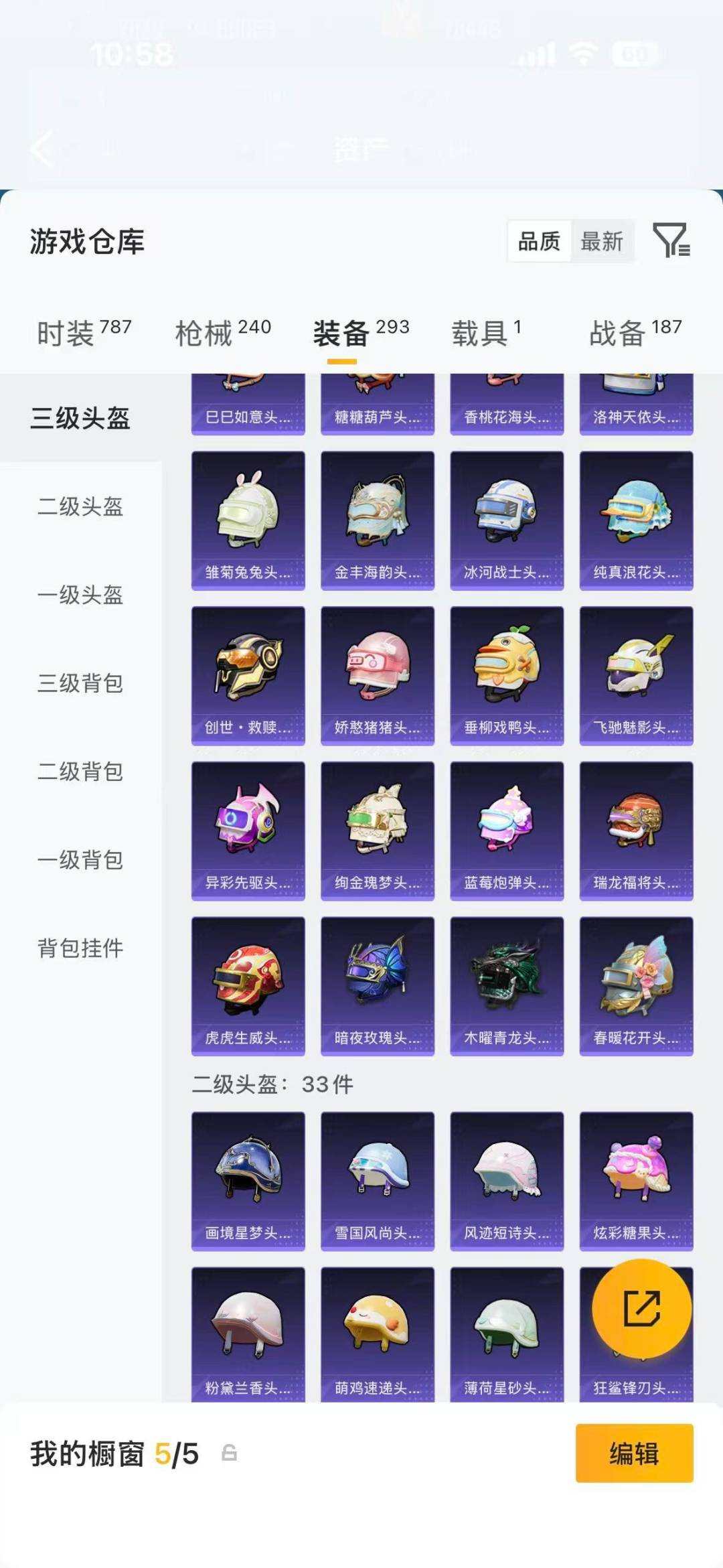Open the 创世·救赎 helmet item

[247, 672]
